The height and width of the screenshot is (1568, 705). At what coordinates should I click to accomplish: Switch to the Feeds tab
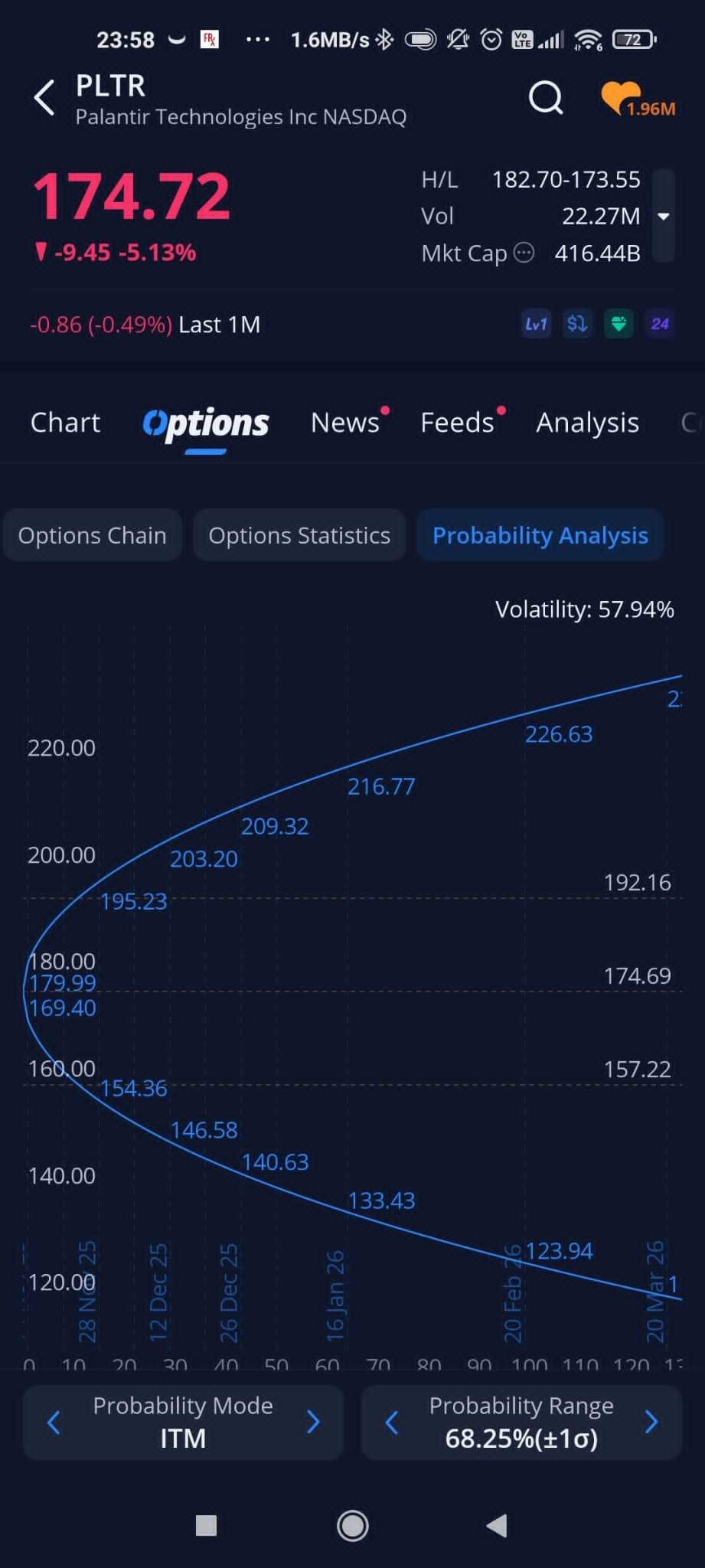[459, 423]
